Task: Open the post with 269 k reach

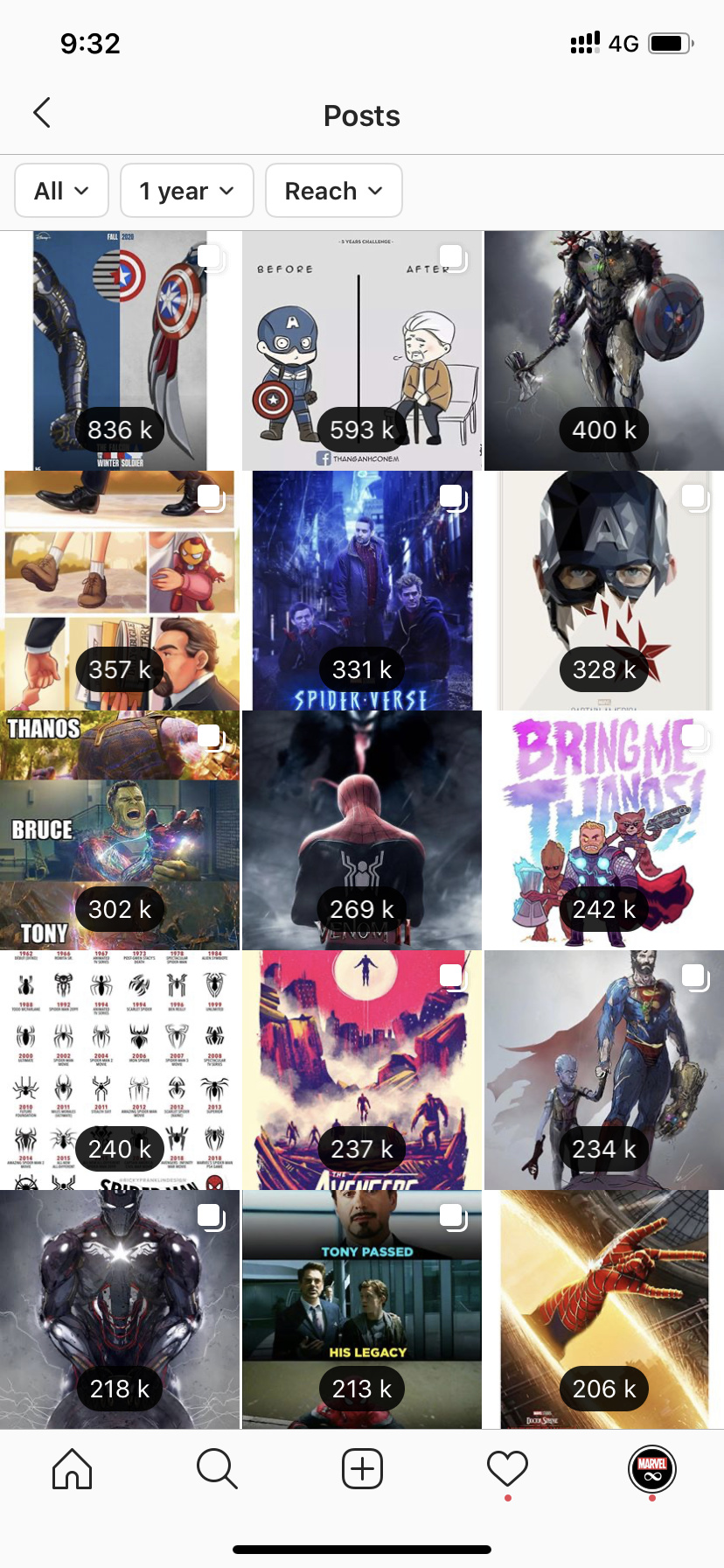Action: [x=362, y=830]
